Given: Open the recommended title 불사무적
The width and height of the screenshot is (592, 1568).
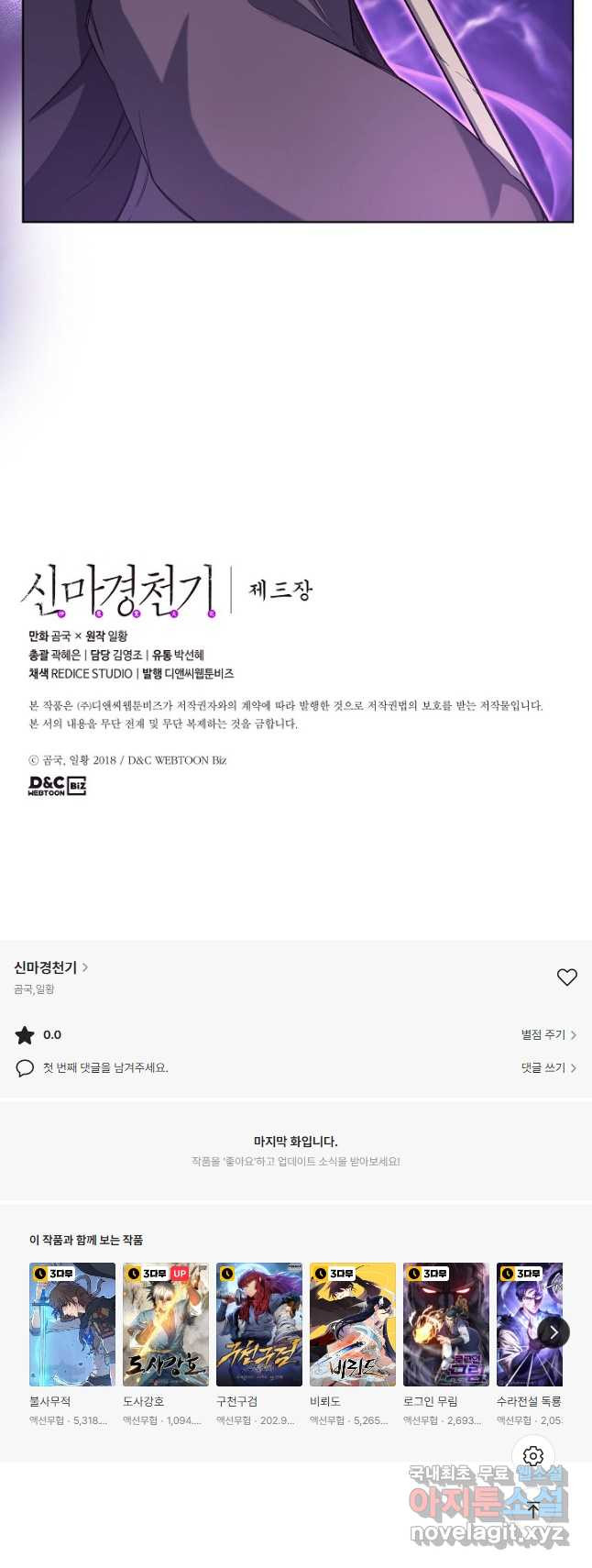Looking at the screenshot, I should tap(72, 1324).
